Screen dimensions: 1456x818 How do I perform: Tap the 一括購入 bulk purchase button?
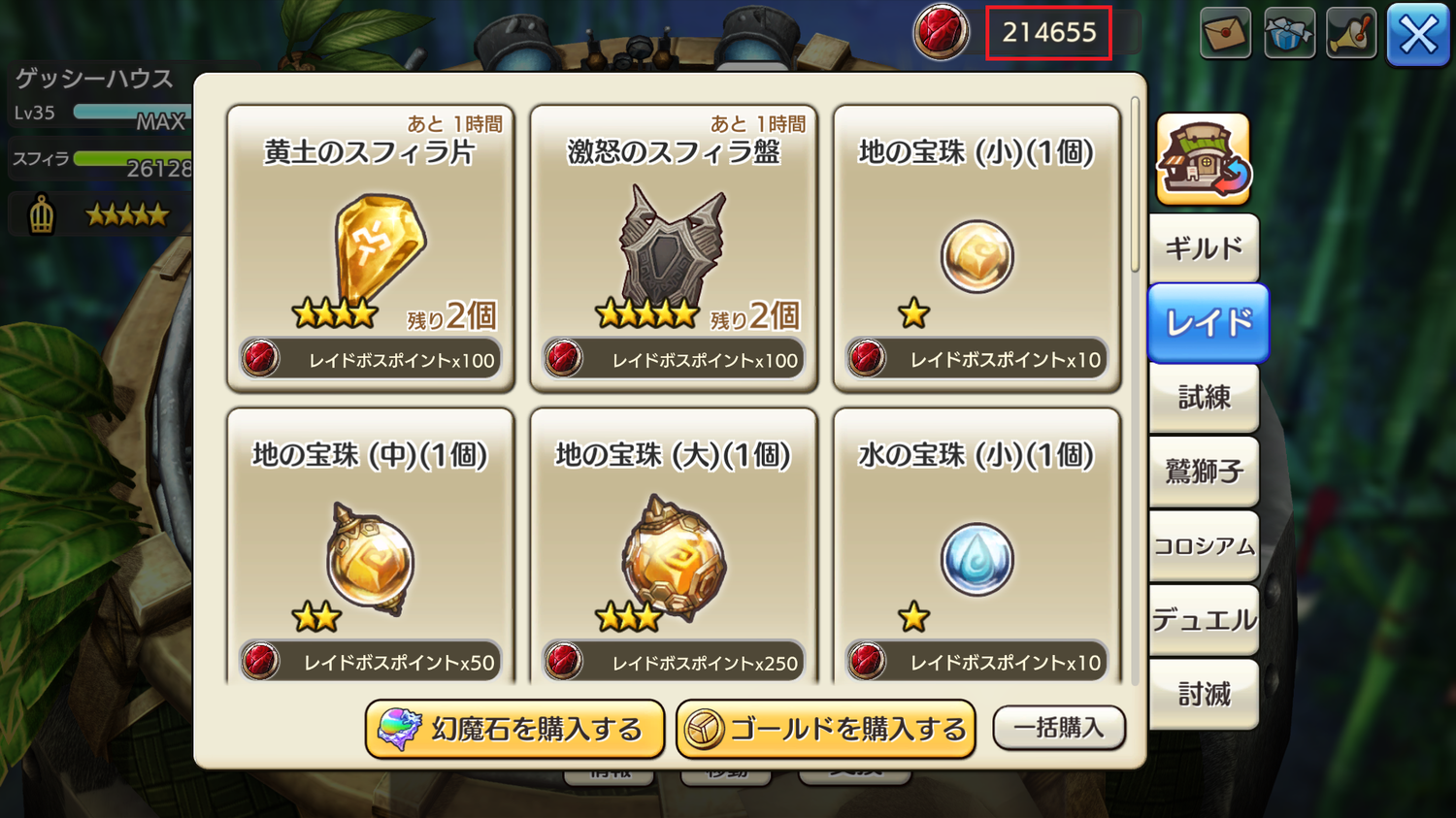coord(1059,728)
